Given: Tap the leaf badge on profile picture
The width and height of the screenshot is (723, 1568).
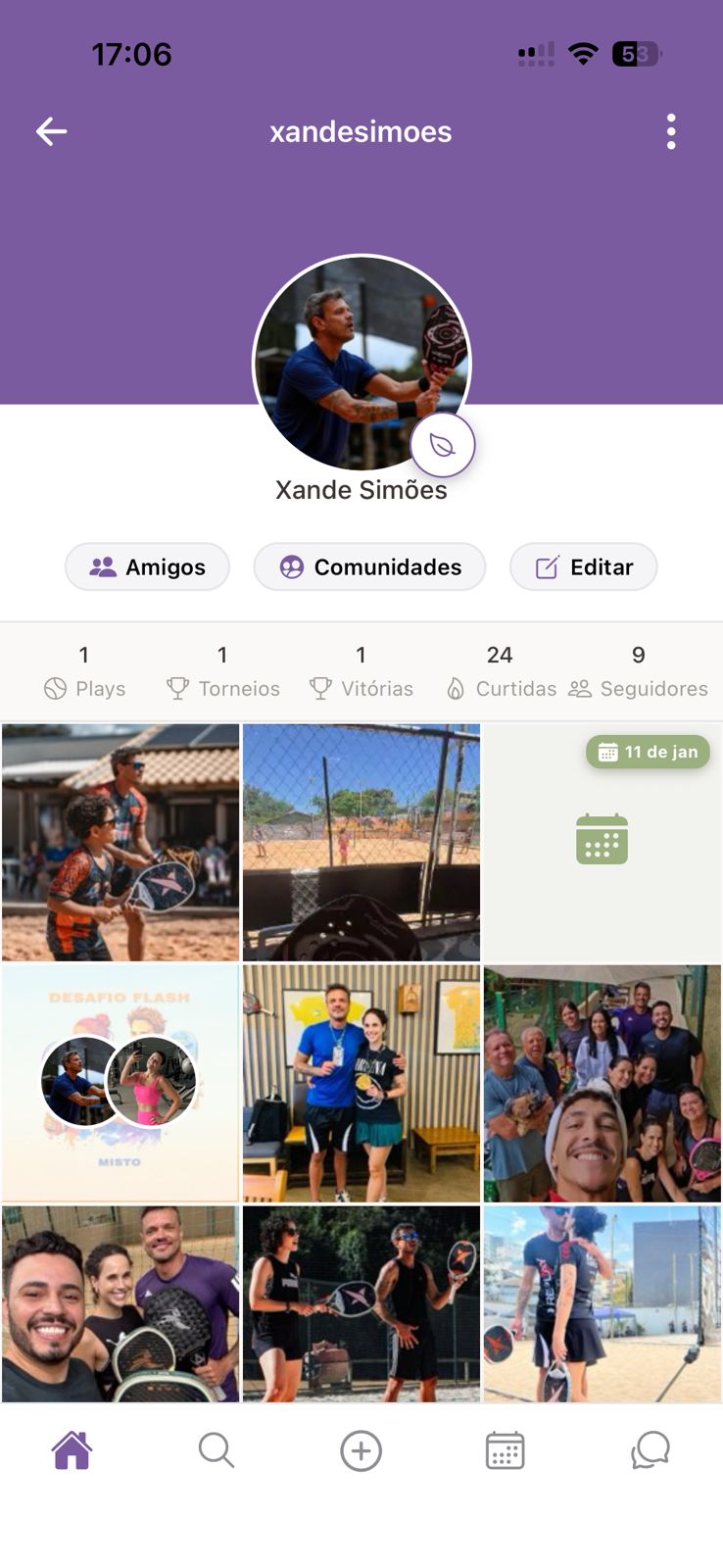Looking at the screenshot, I should 443,446.
